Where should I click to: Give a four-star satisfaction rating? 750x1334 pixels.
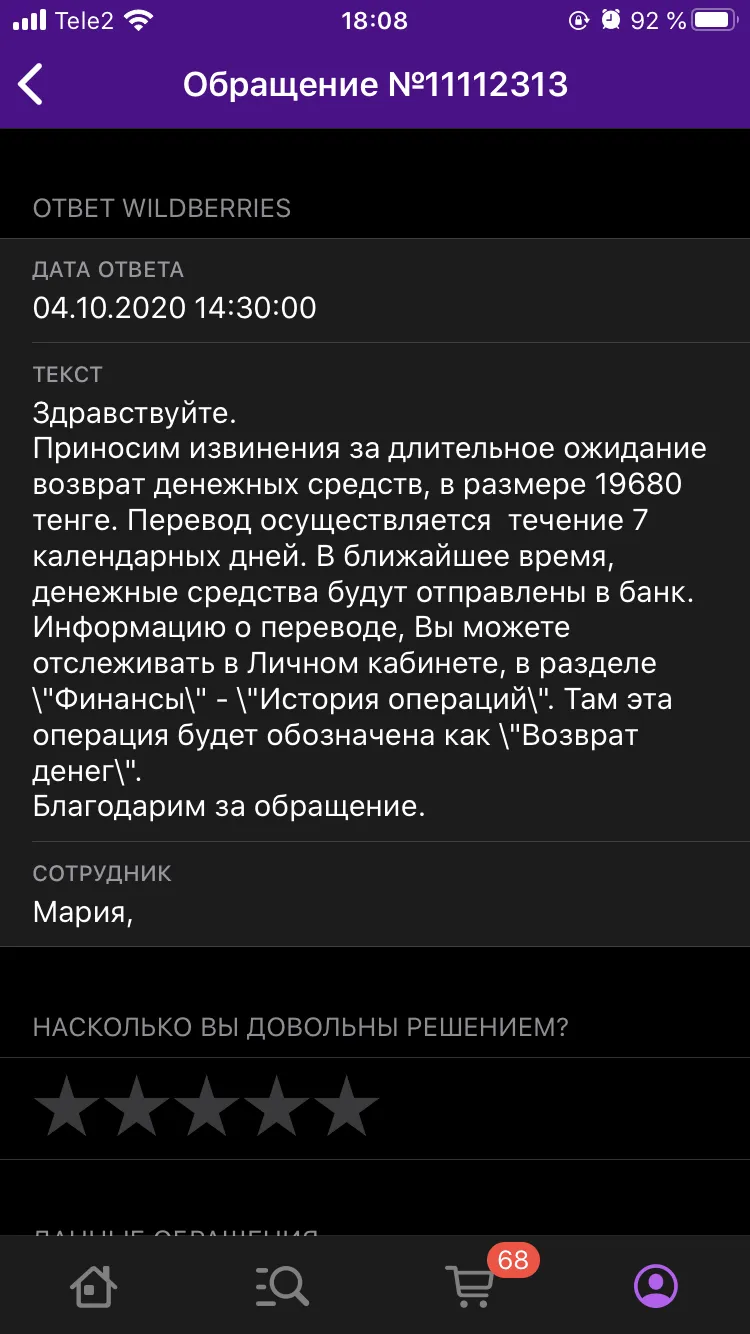pyautogui.click(x=277, y=1108)
